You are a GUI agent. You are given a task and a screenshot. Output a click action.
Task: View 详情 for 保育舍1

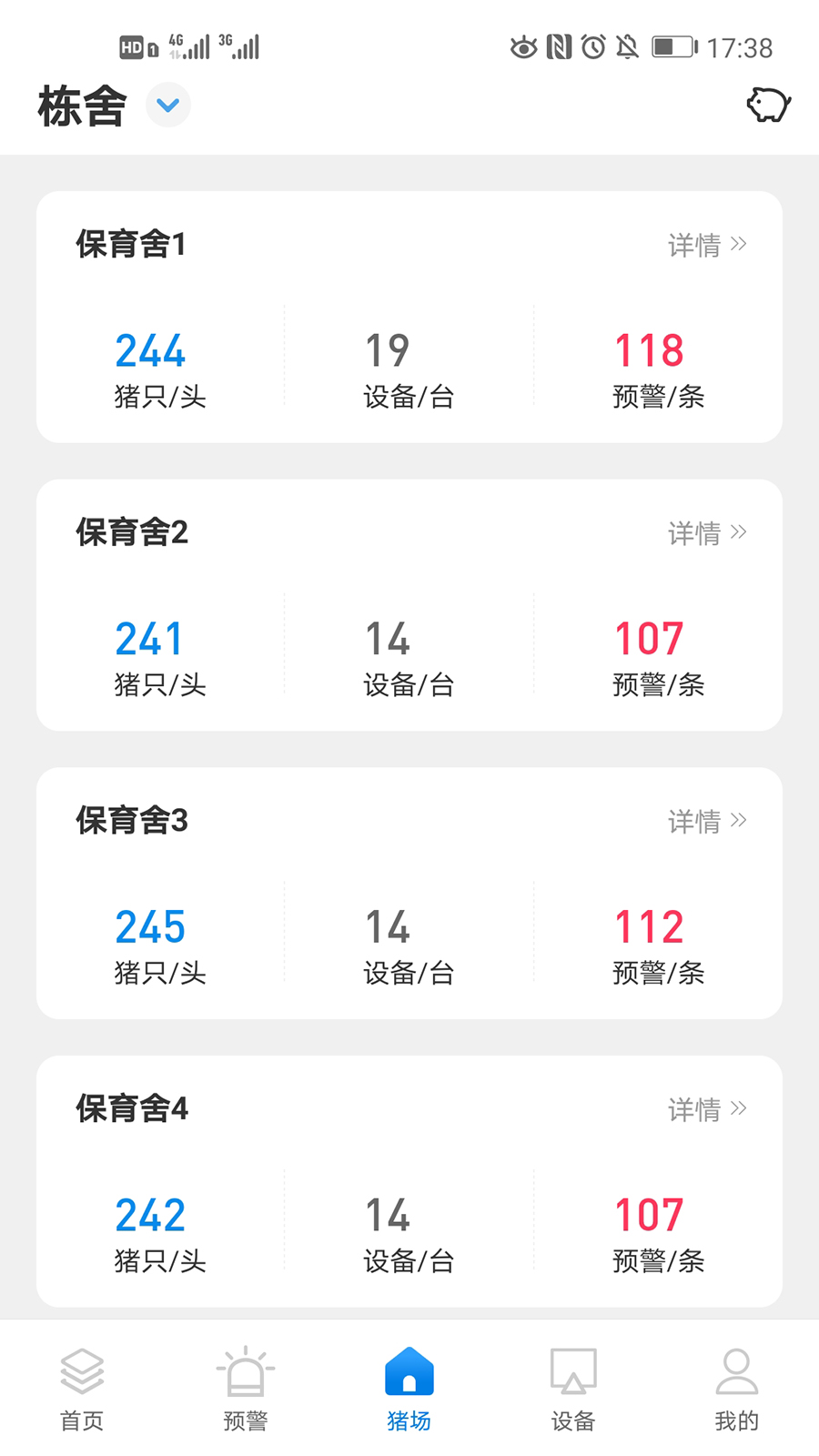[707, 245]
